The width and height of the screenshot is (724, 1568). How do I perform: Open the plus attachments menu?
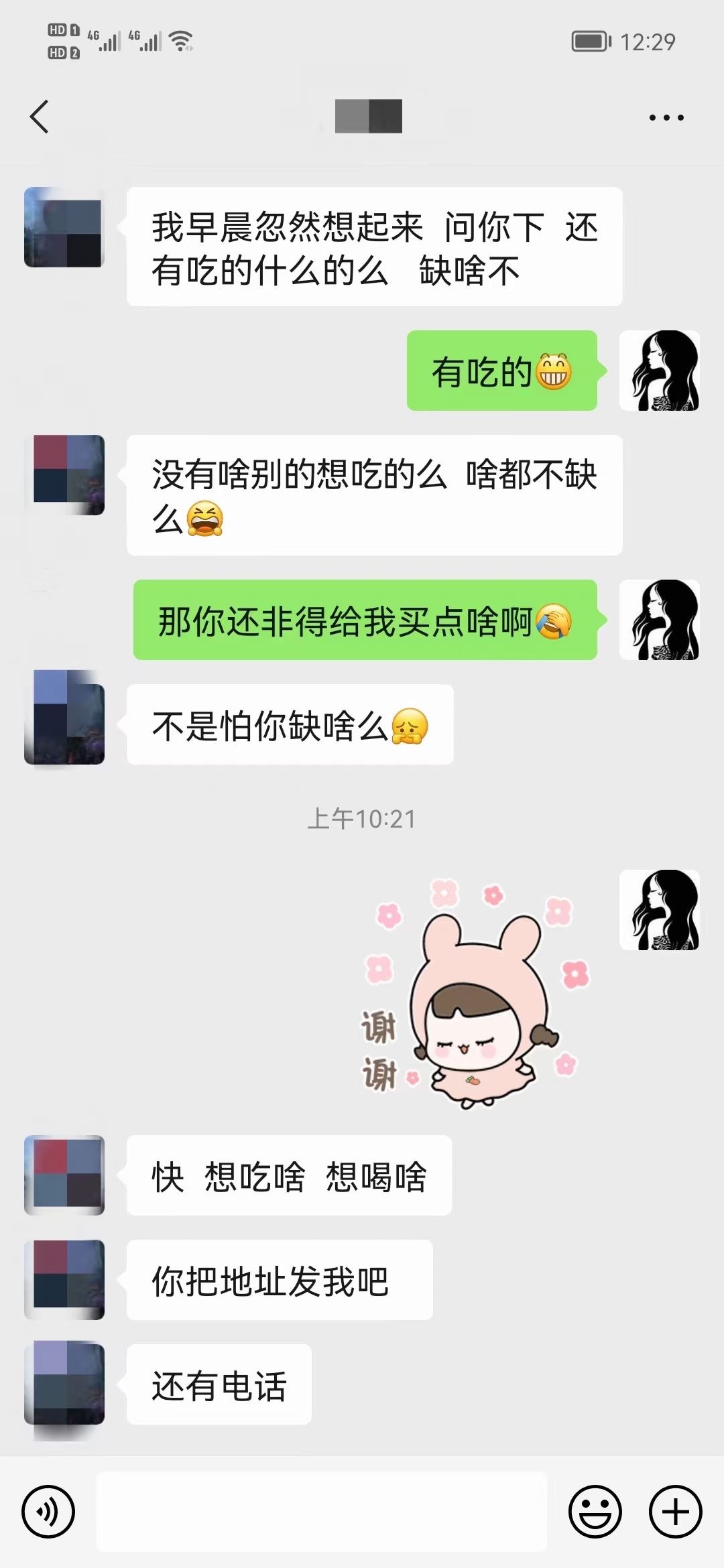(x=675, y=1512)
